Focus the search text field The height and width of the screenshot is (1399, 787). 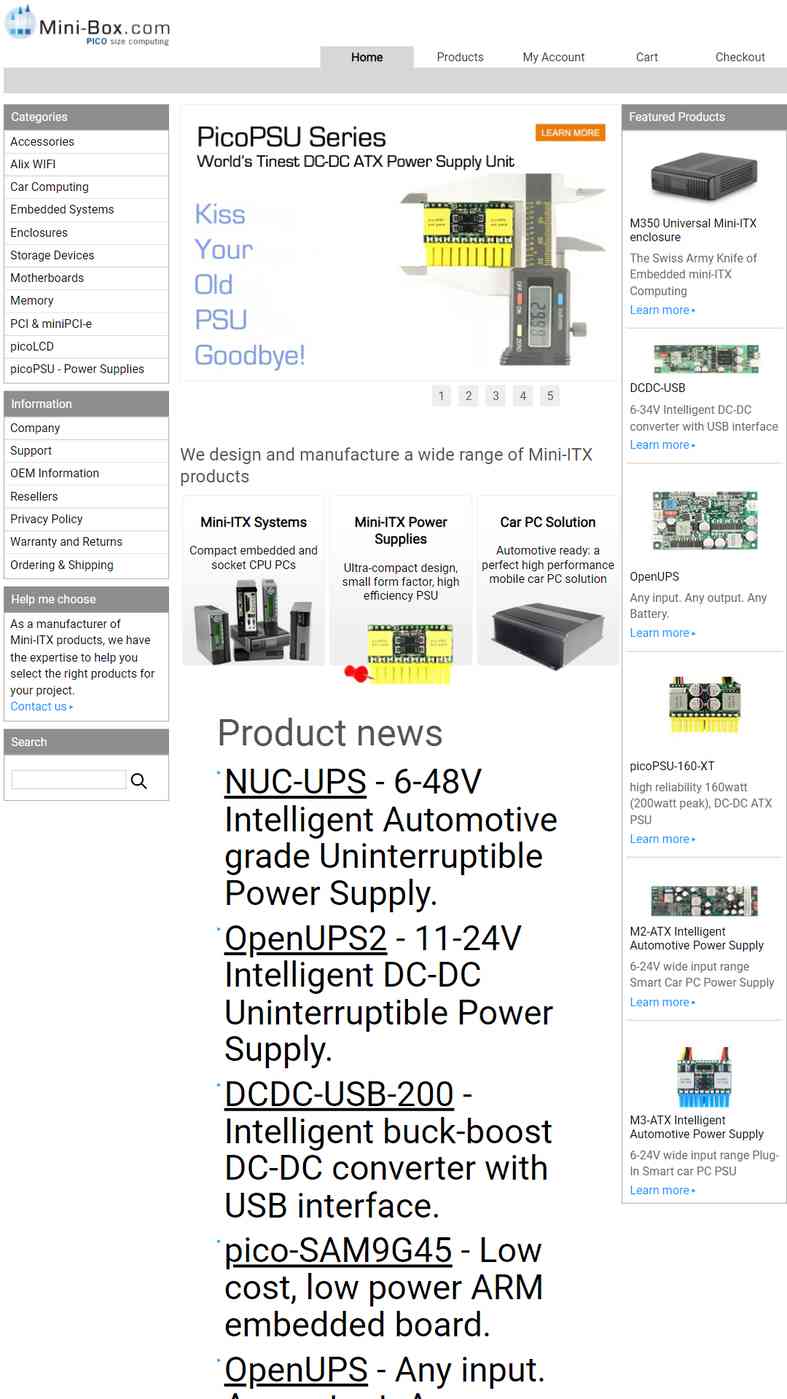tap(68, 780)
